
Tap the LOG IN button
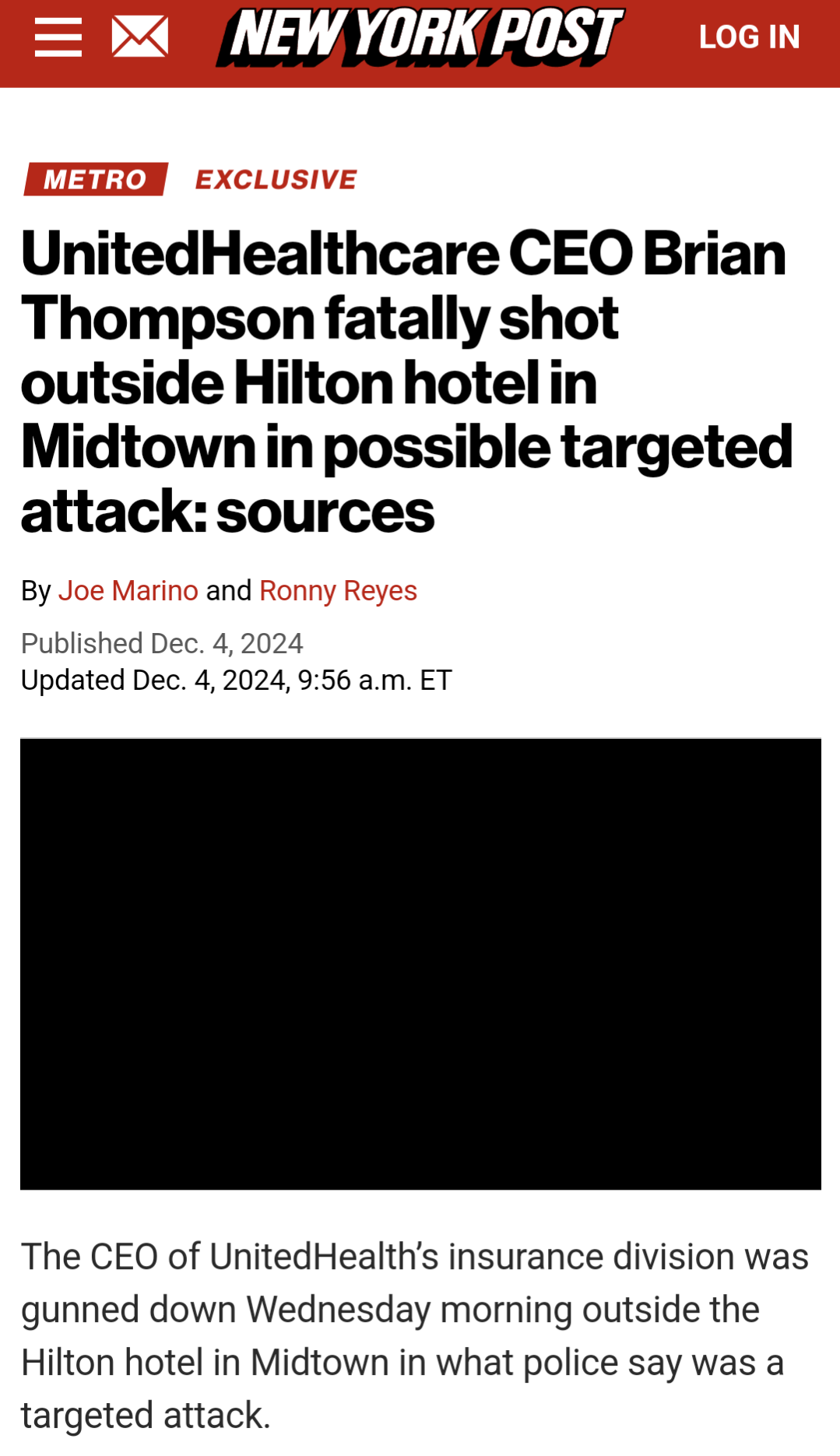point(749,37)
